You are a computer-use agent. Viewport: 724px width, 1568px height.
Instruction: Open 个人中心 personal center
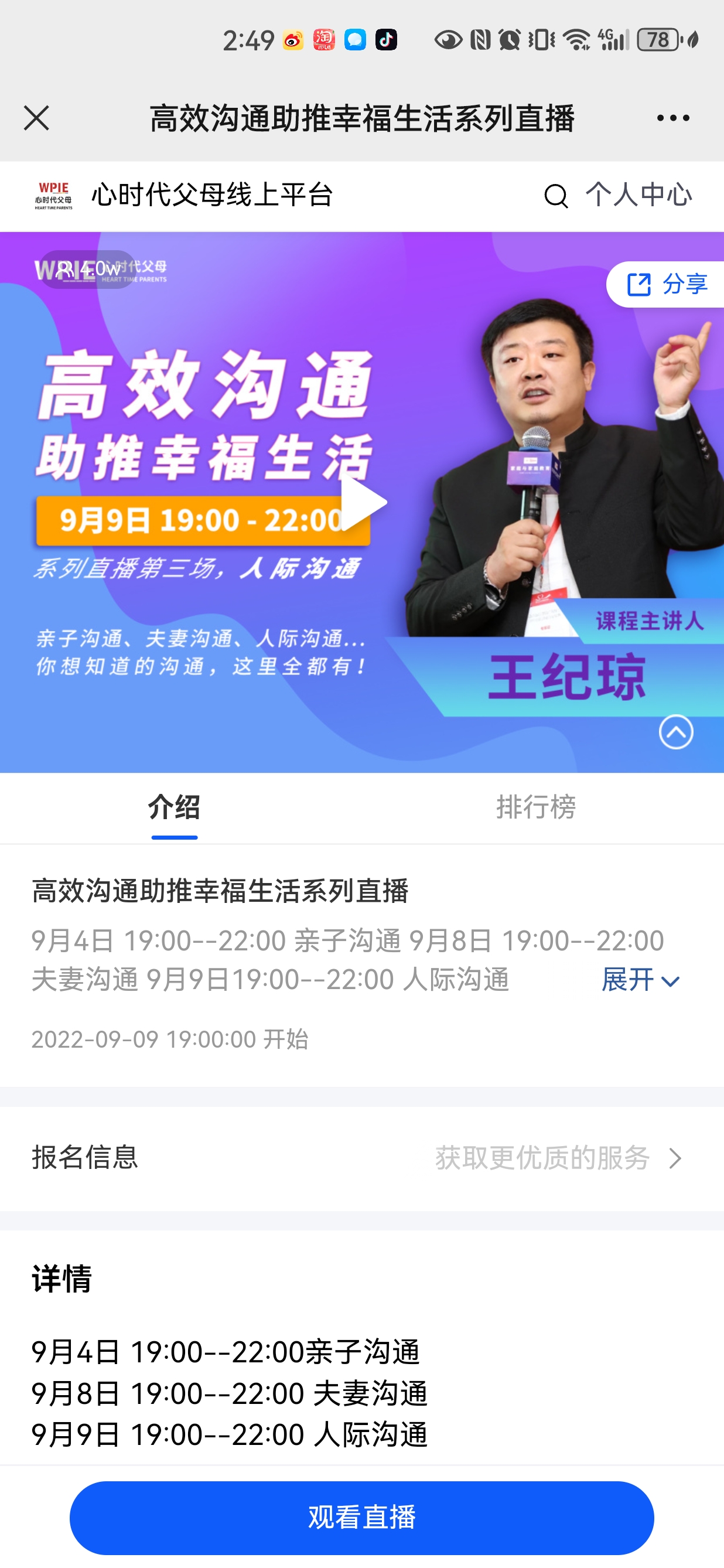[x=639, y=195]
